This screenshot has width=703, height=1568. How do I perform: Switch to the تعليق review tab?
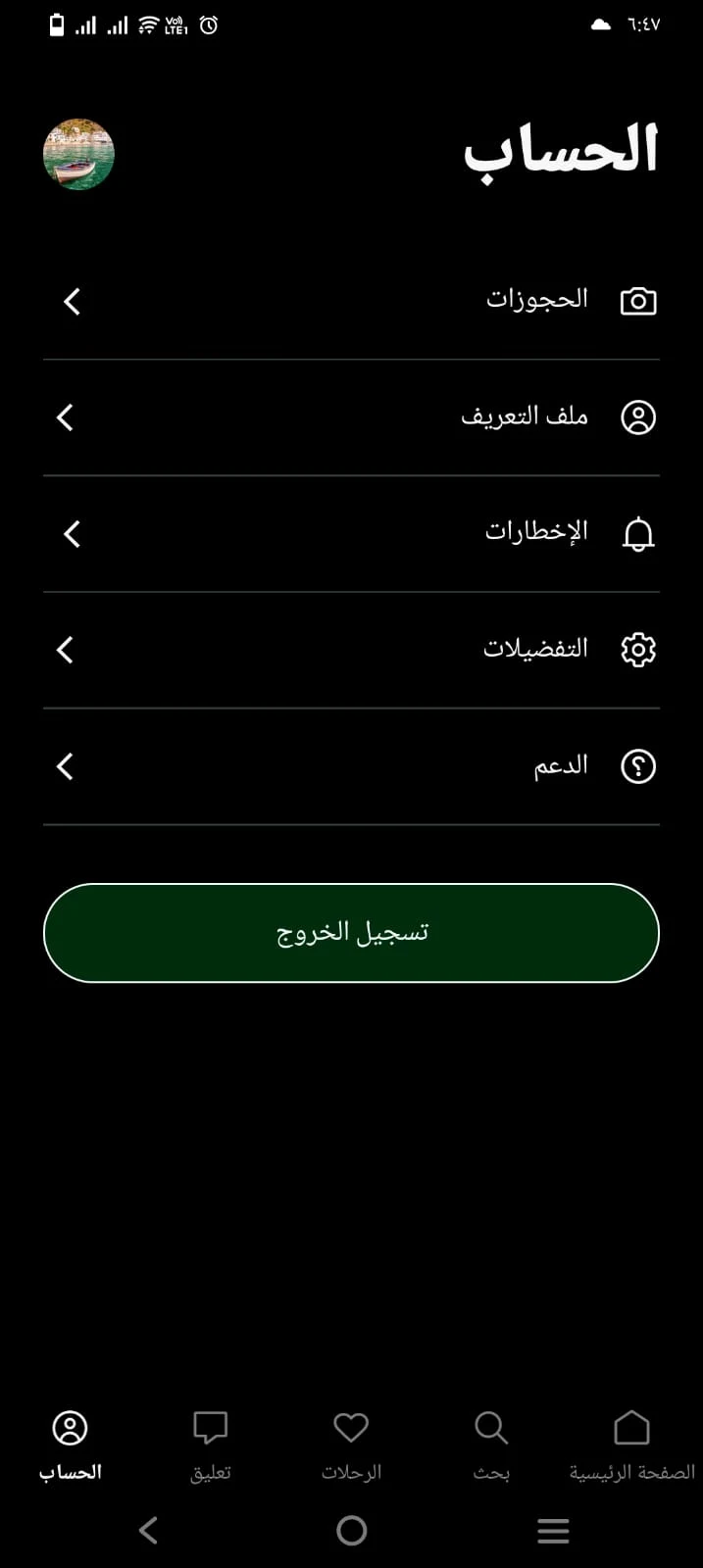click(211, 1444)
